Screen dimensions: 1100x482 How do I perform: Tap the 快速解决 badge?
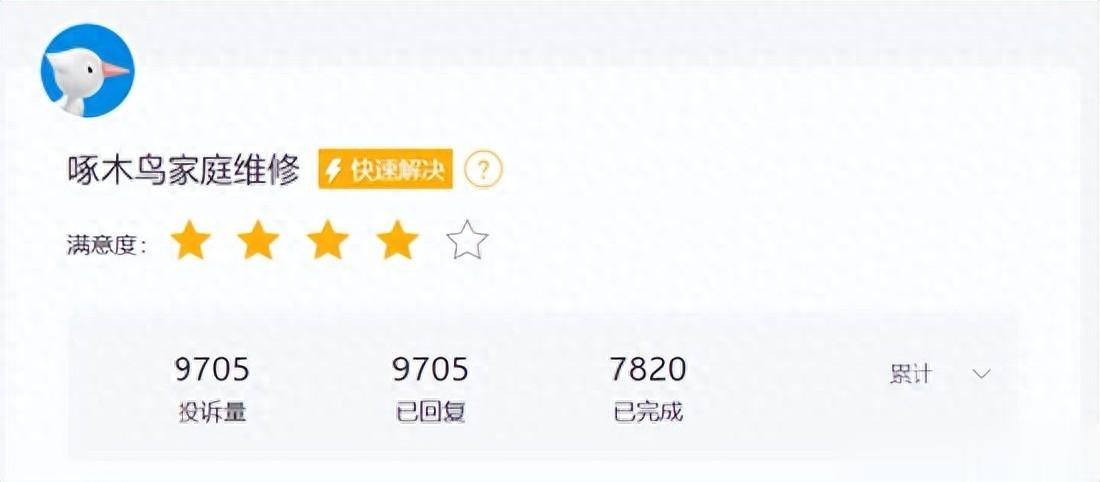click(385, 169)
